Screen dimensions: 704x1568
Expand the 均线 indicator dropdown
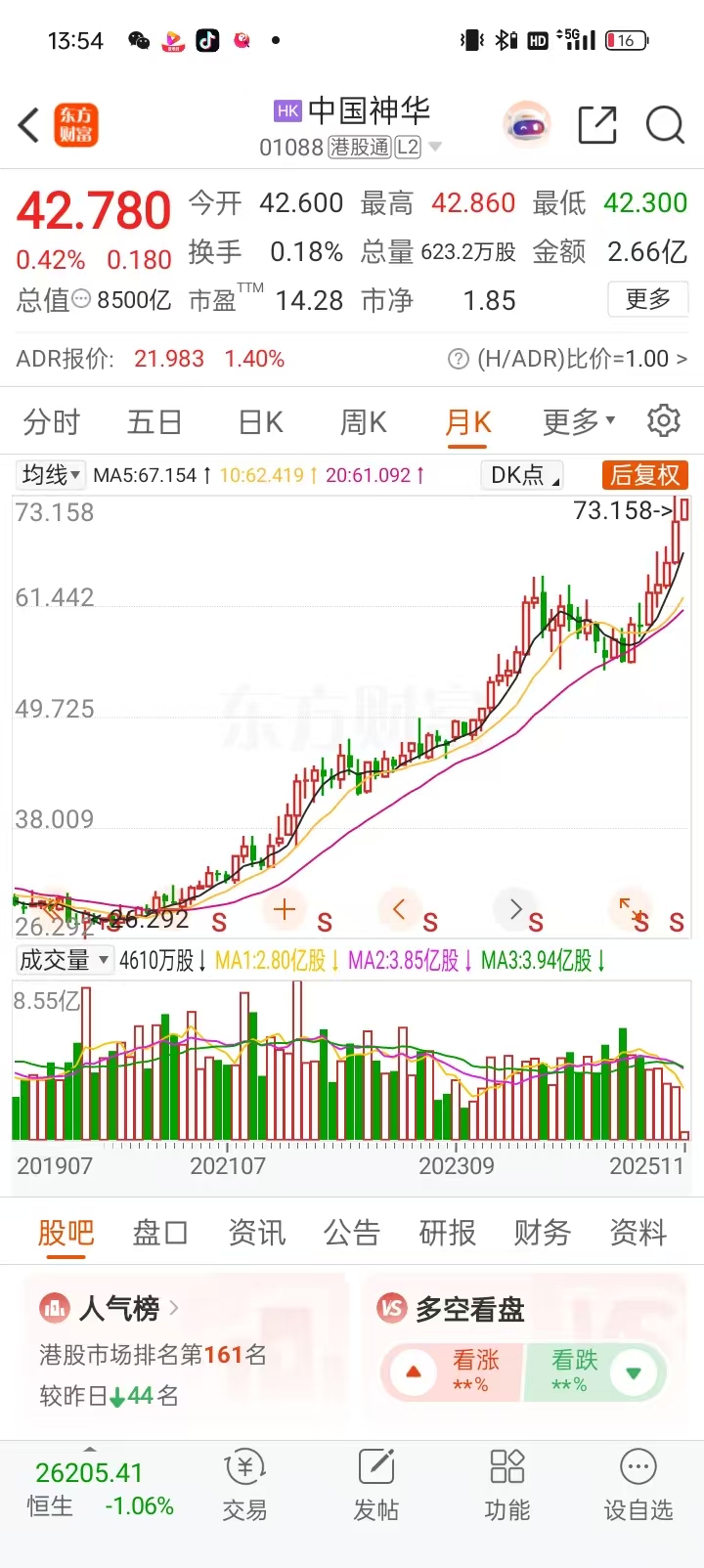click(x=52, y=475)
